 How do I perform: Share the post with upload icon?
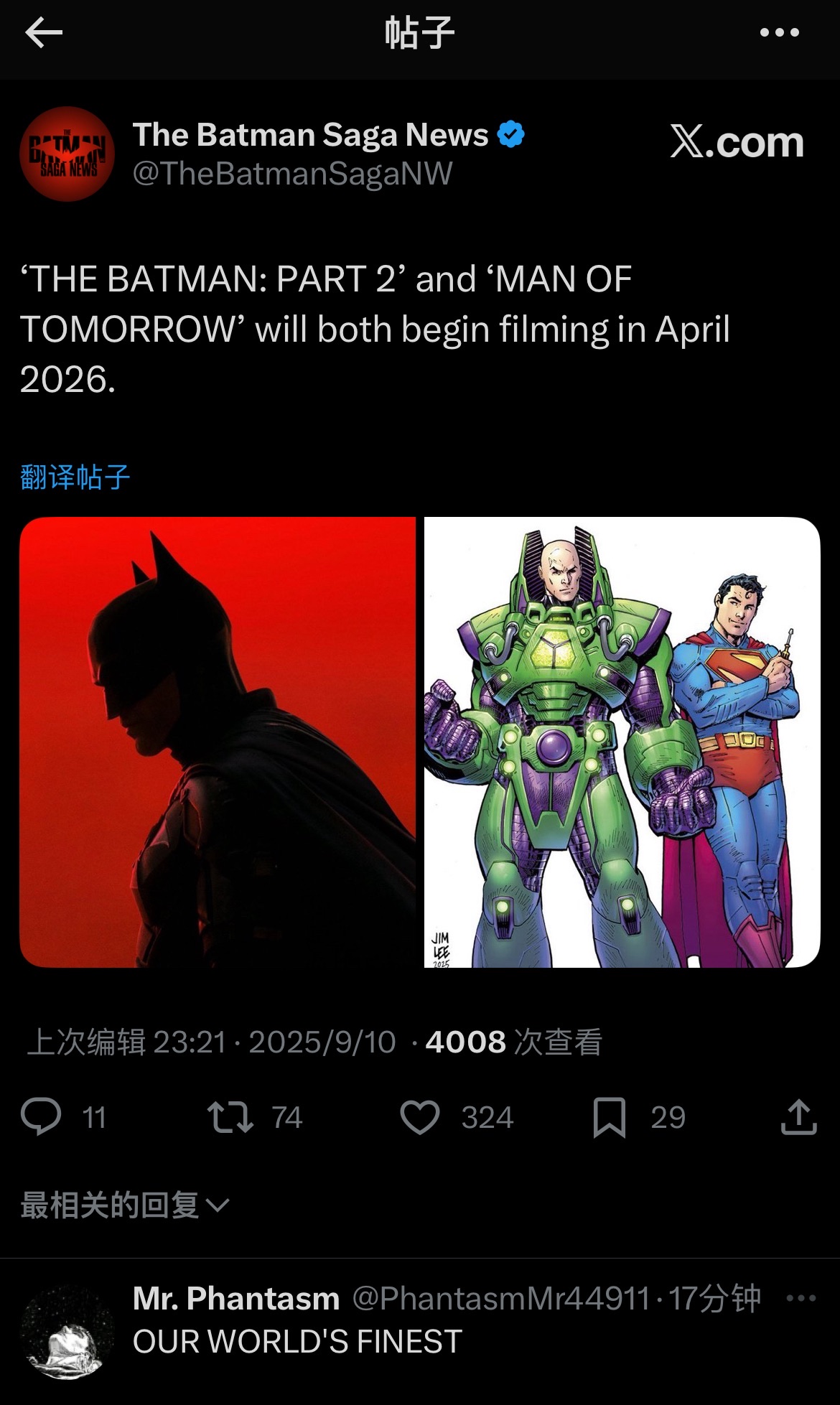[x=798, y=1117]
